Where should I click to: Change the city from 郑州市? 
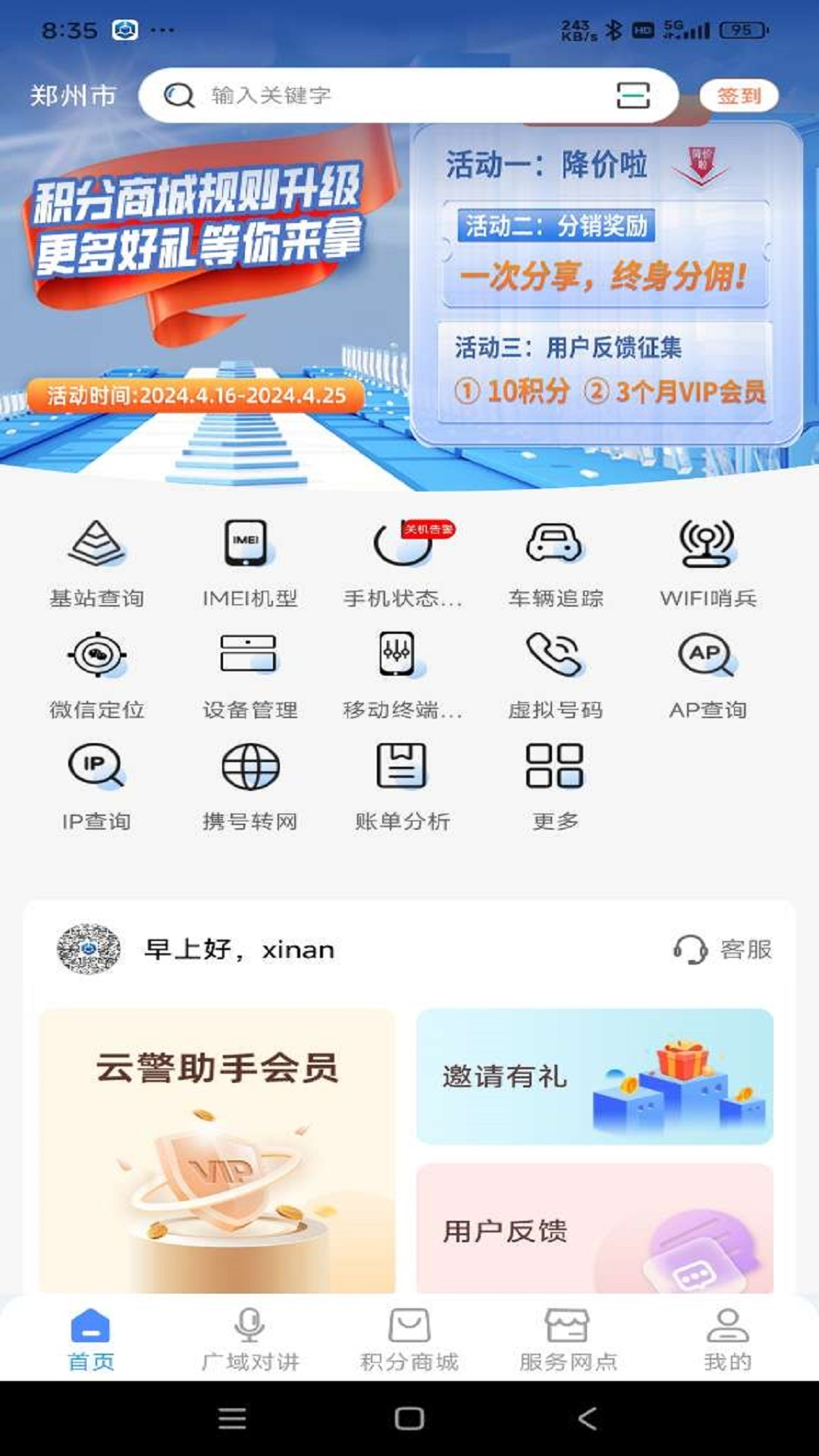[73, 96]
